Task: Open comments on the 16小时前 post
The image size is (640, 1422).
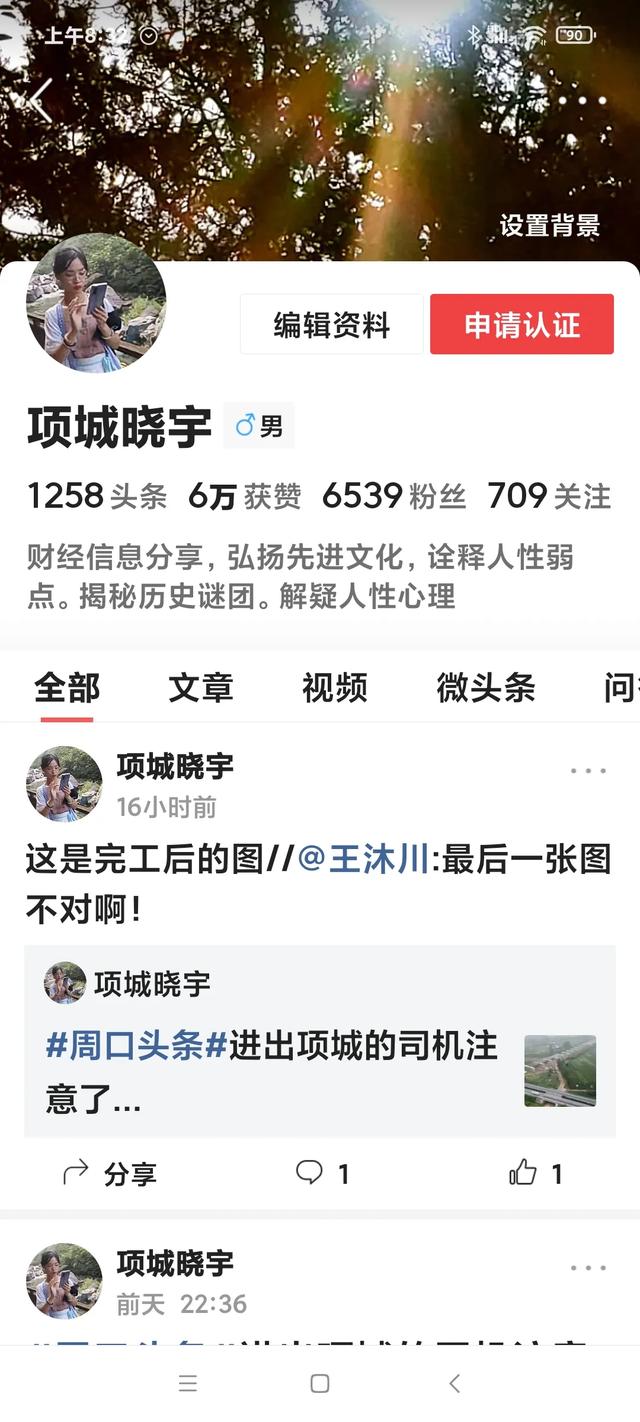Action: tap(322, 1173)
